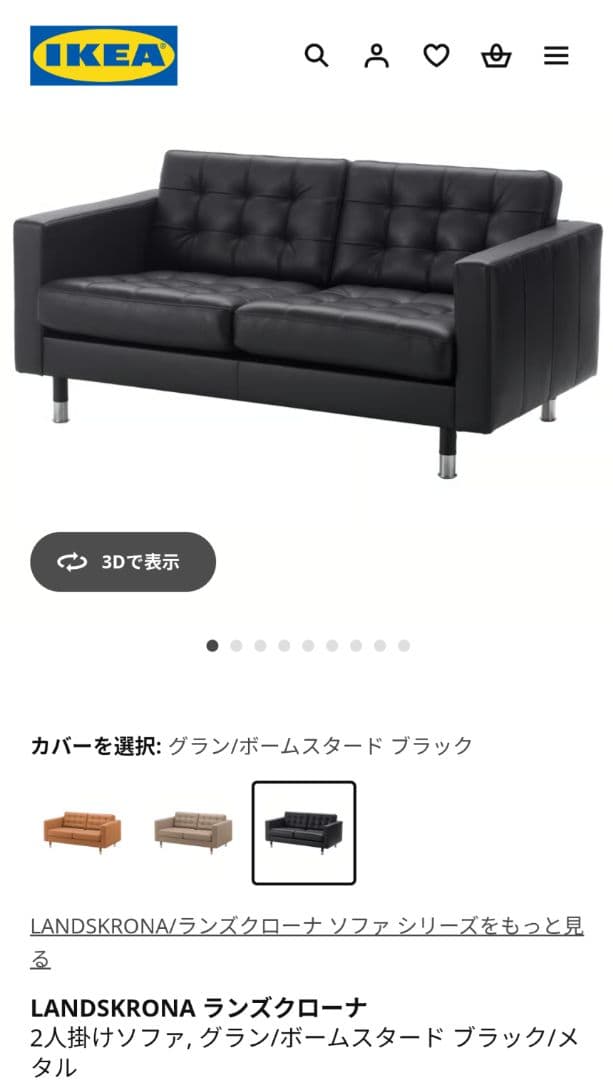Go to the IKEA home page
The width and height of the screenshot is (613, 1080).
click(104, 56)
